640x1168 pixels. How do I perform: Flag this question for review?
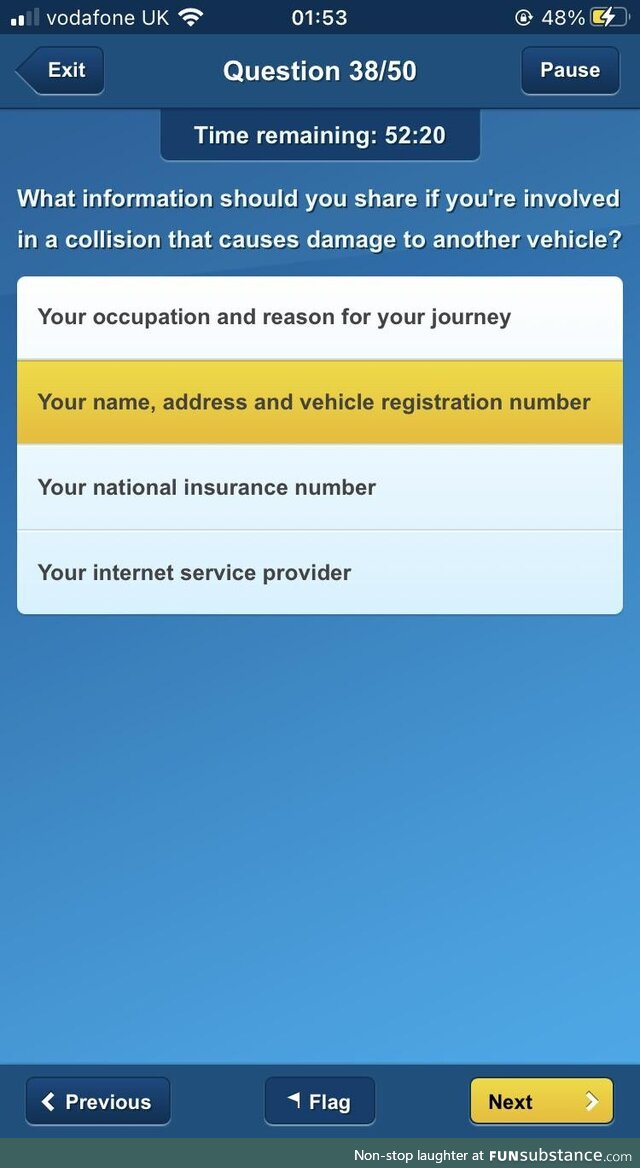pyautogui.click(x=319, y=1102)
